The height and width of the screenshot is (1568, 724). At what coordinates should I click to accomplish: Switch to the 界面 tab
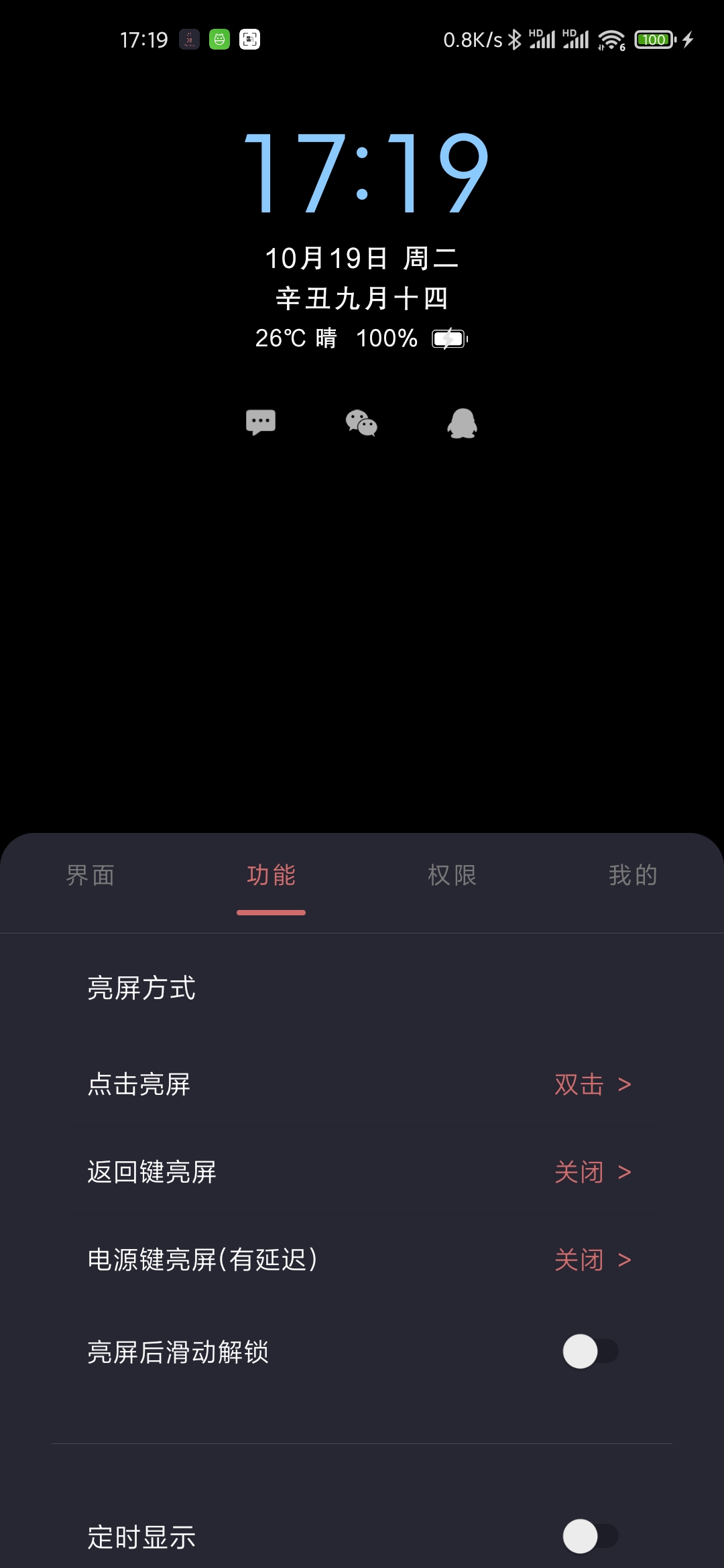point(90,875)
